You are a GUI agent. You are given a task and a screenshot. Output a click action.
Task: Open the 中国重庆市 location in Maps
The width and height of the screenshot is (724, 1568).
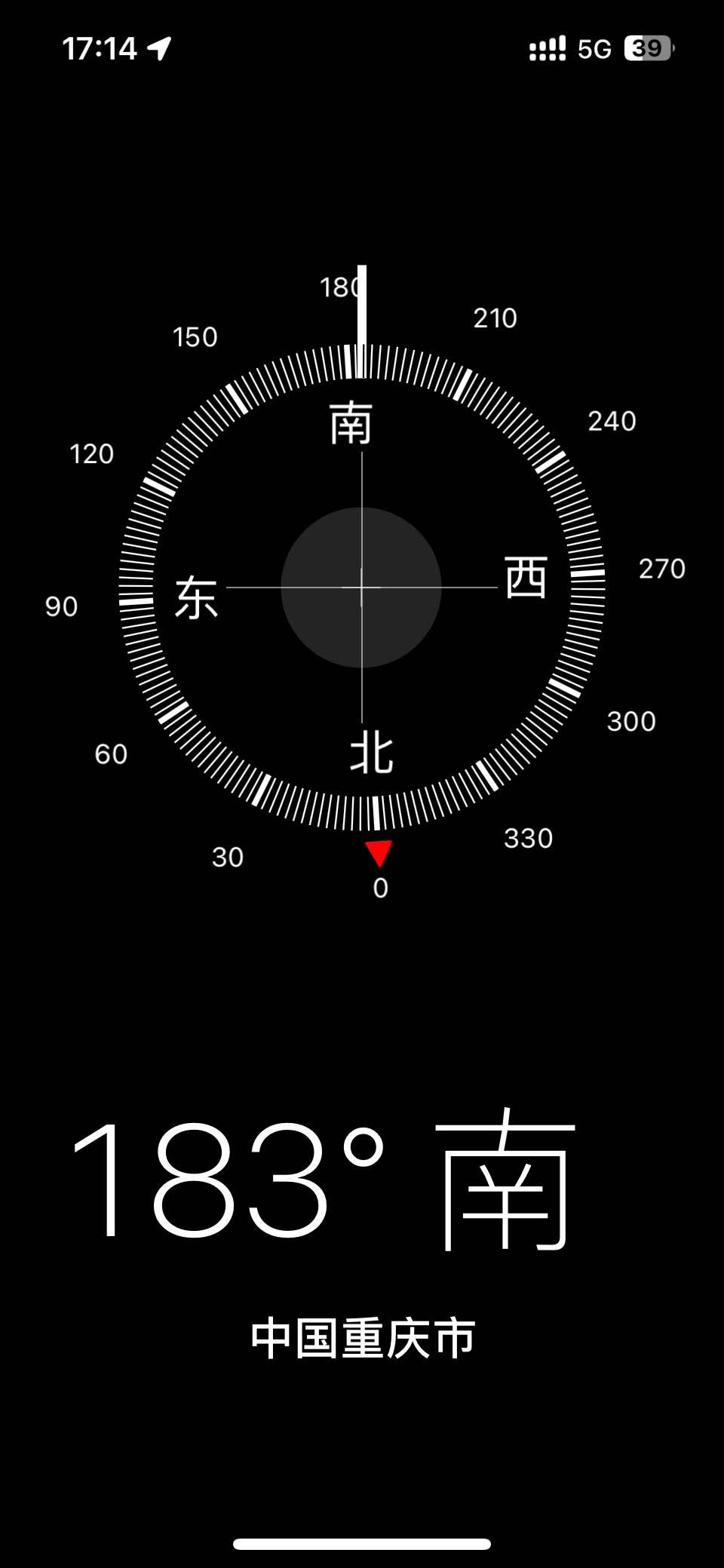point(363,1339)
